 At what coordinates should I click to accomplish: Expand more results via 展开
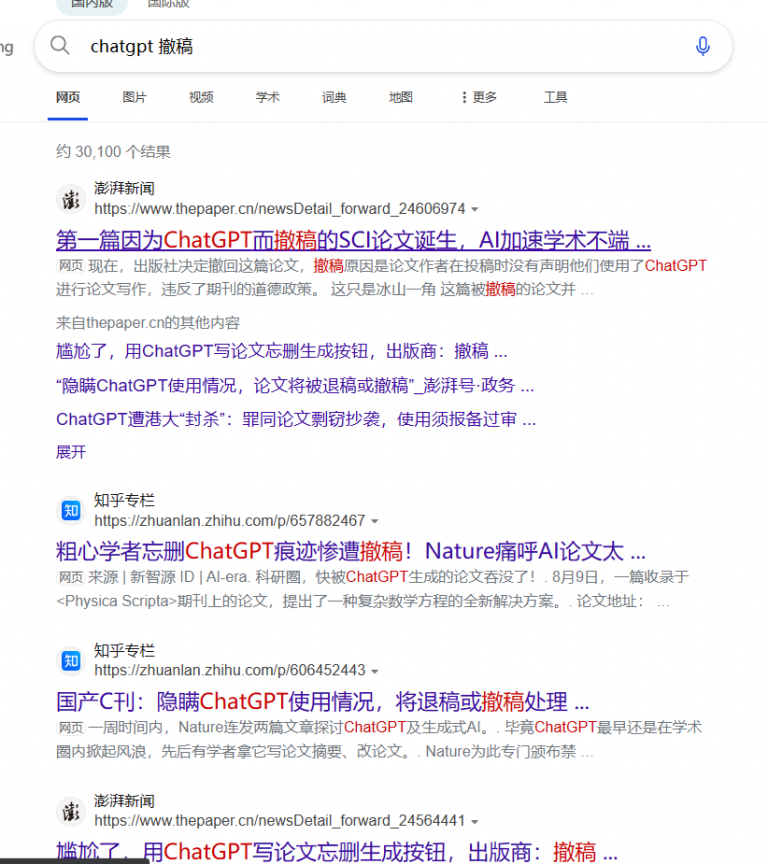70,451
